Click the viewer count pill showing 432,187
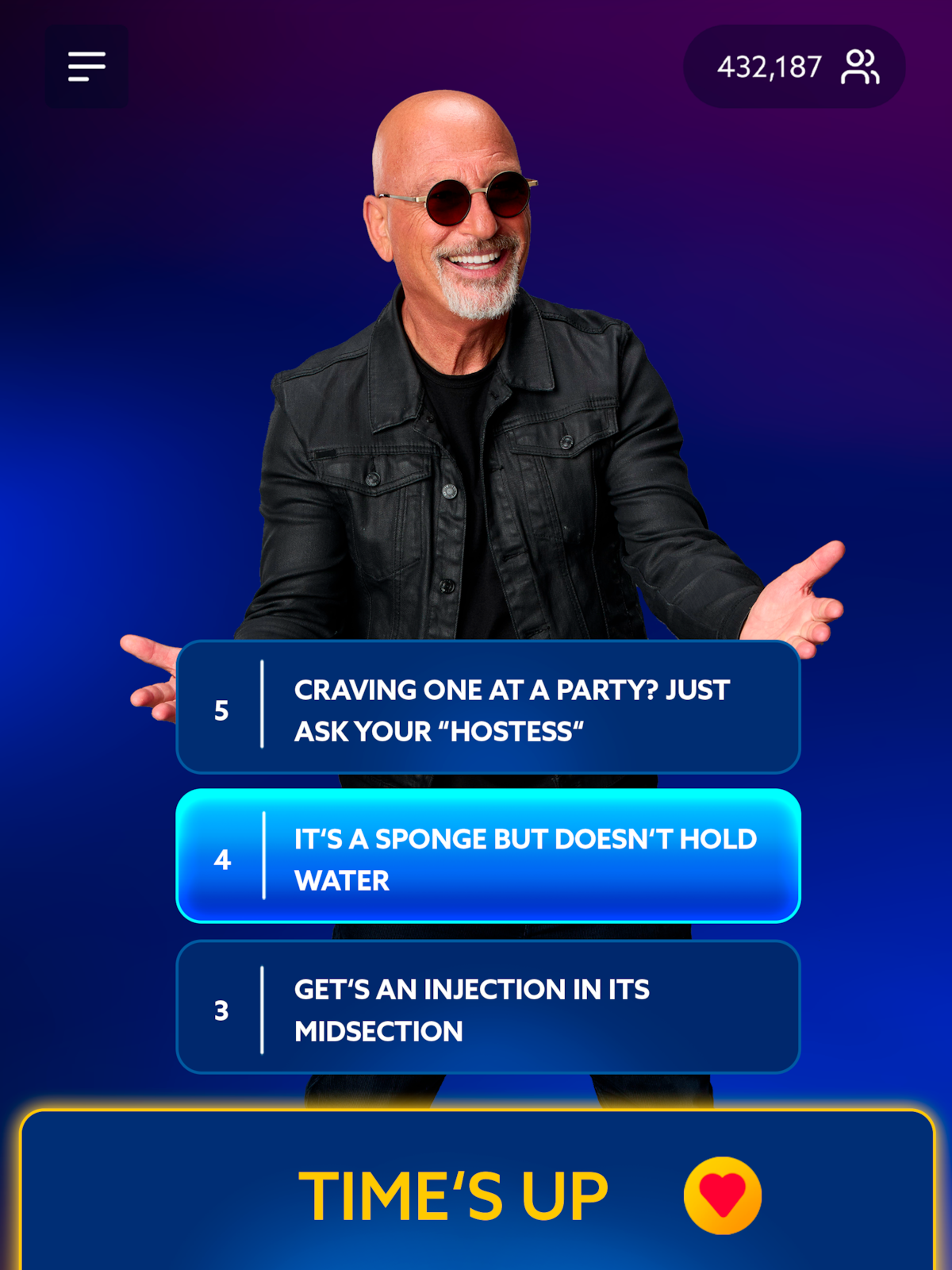Image resolution: width=952 pixels, height=1270 pixels. click(x=793, y=66)
